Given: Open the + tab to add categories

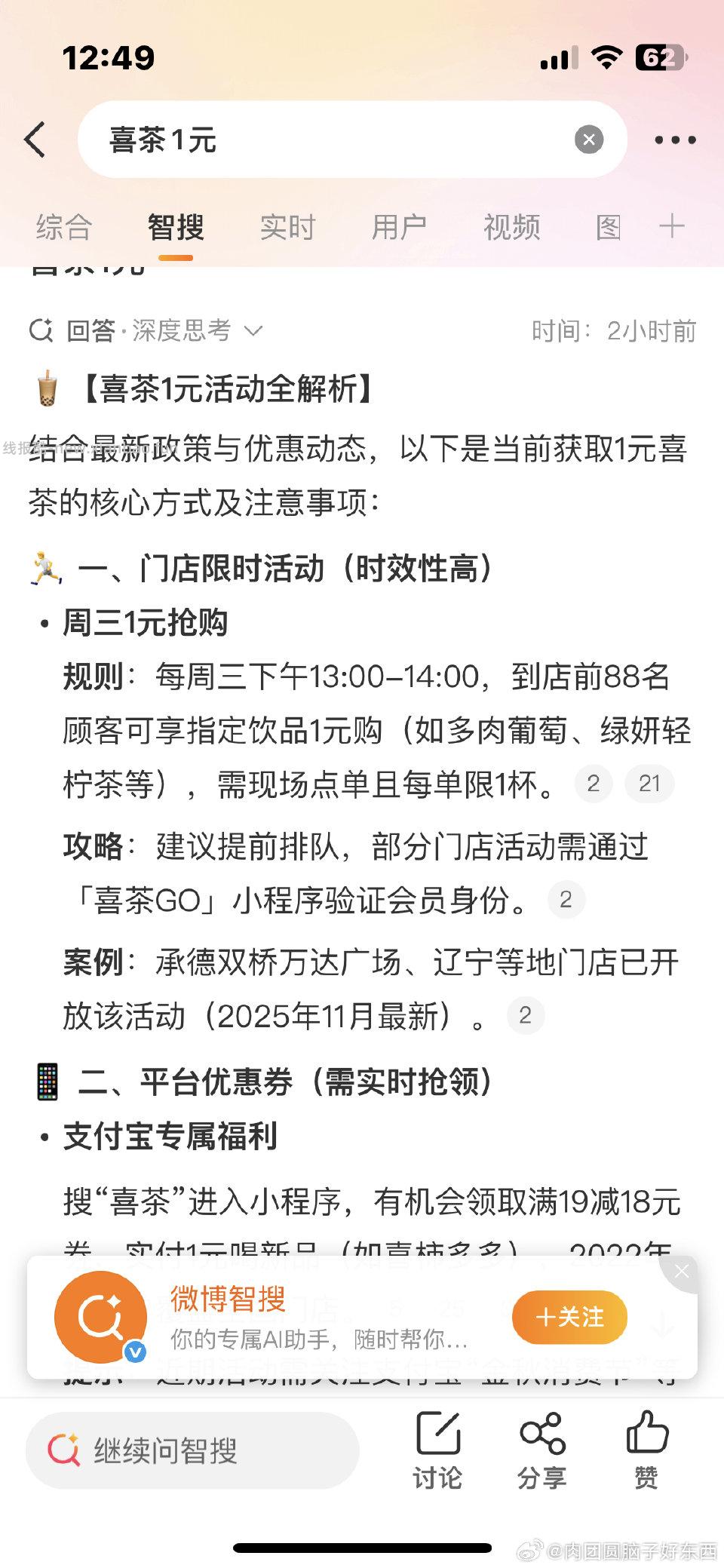Looking at the screenshot, I should [x=670, y=227].
